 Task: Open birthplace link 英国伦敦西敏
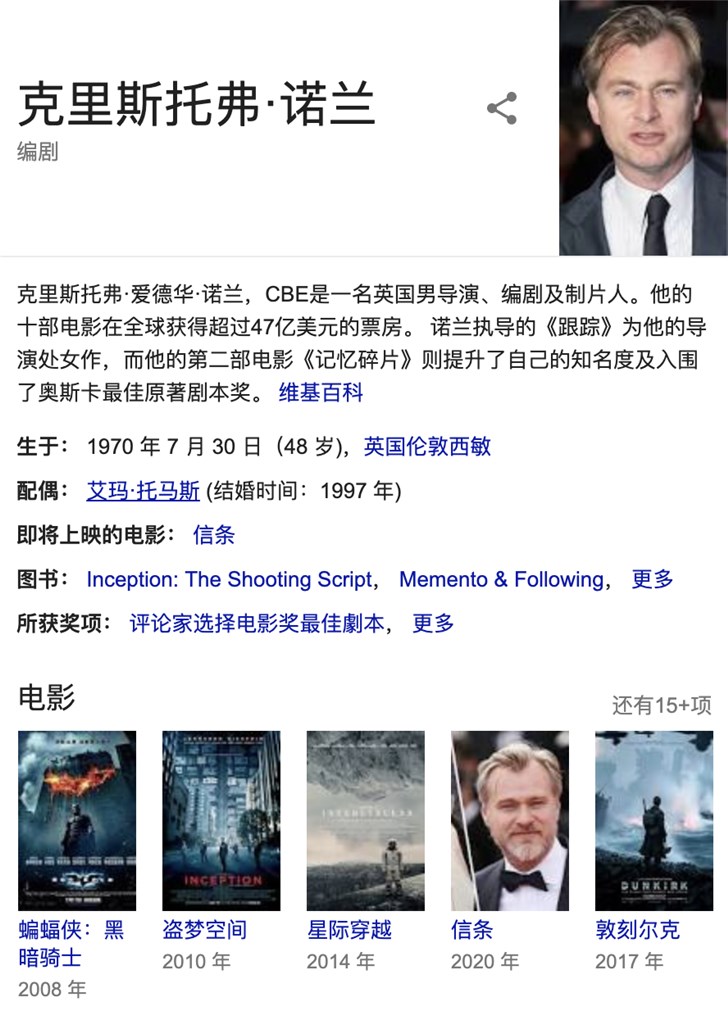pyautogui.click(x=427, y=446)
